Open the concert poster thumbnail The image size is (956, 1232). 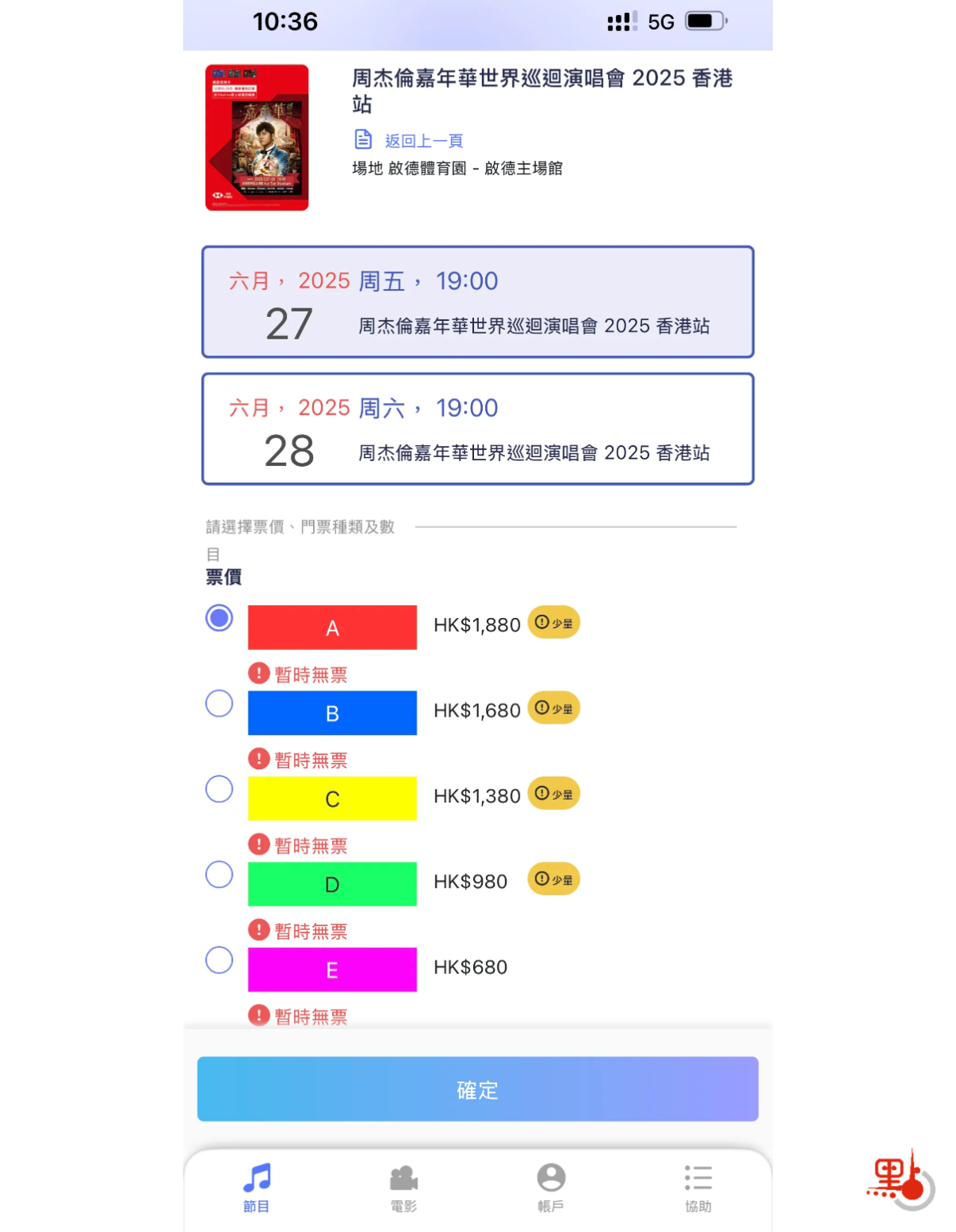pos(257,138)
